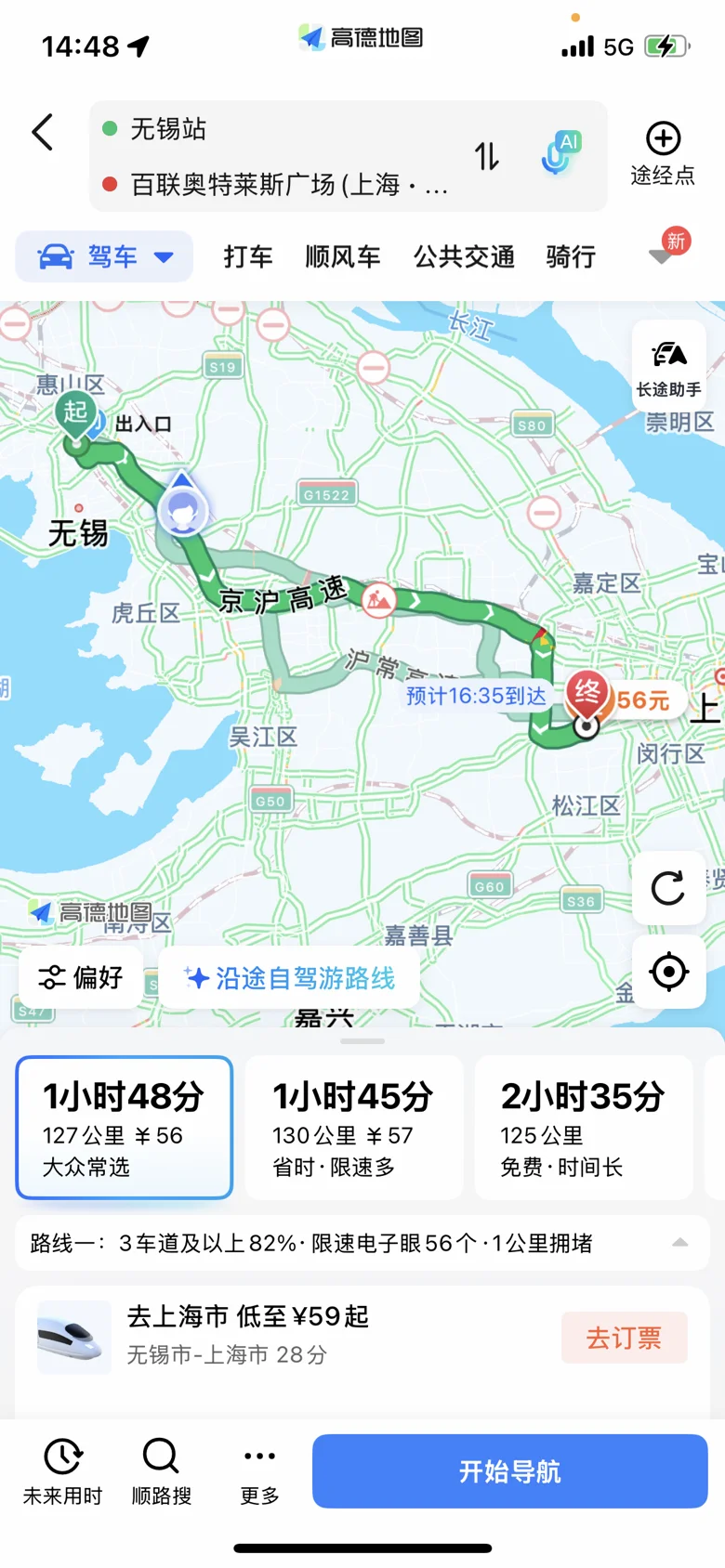Switch to the 公共交通 tab
The height and width of the screenshot is (1568, 725).
pyautogui.click(x=464, y=256)
